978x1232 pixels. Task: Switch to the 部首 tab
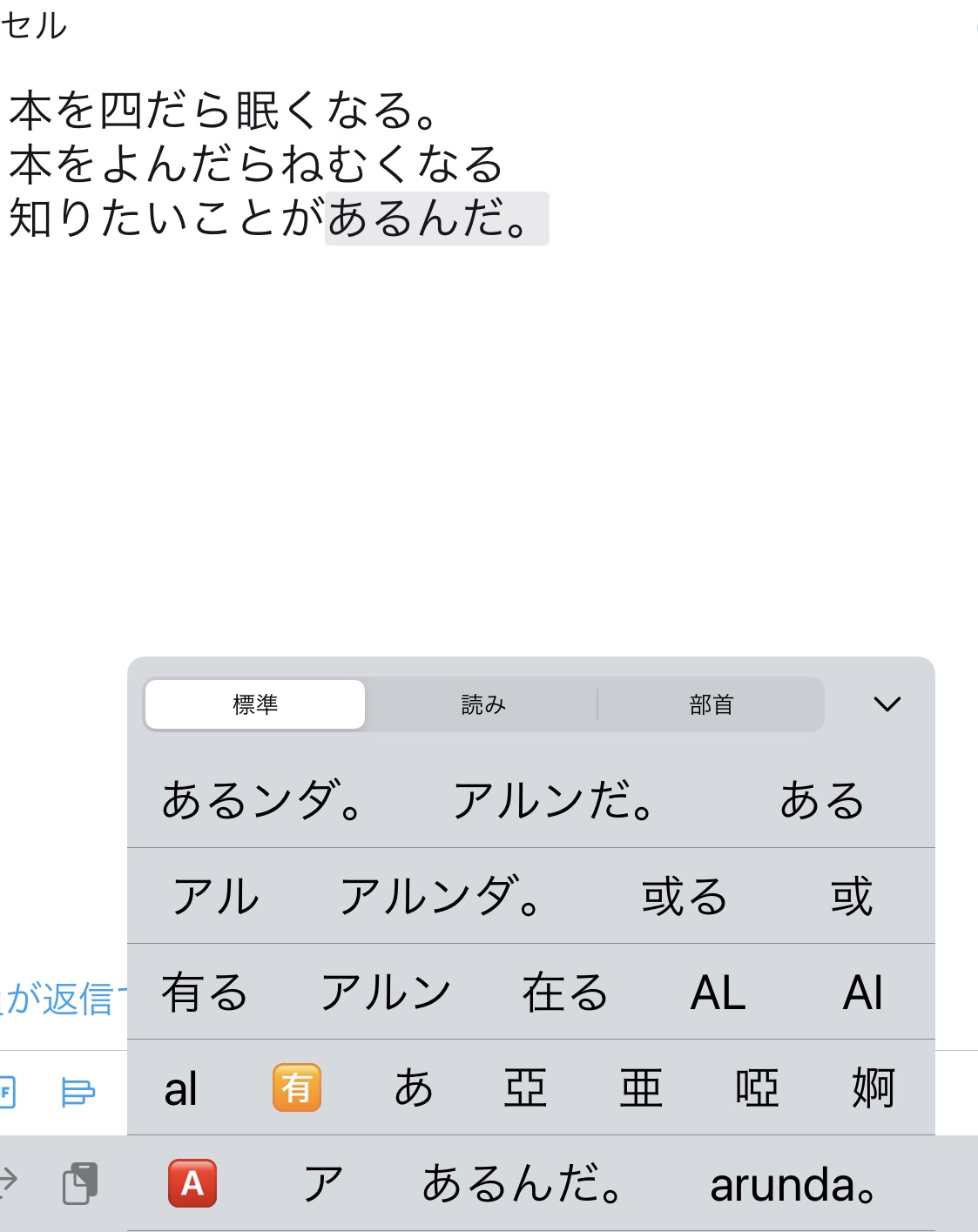point(712,704)
